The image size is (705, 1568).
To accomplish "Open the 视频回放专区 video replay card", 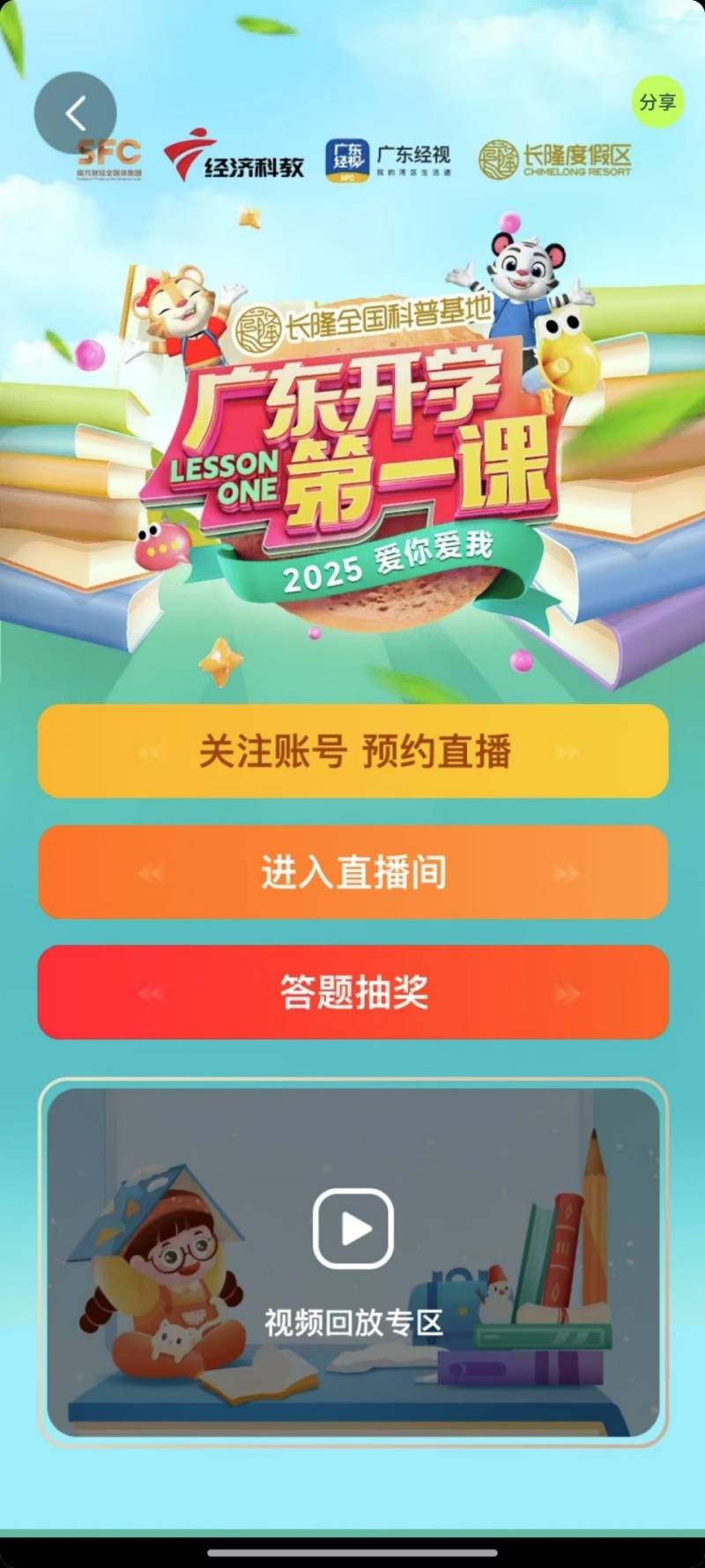I will coord(352,1261).
